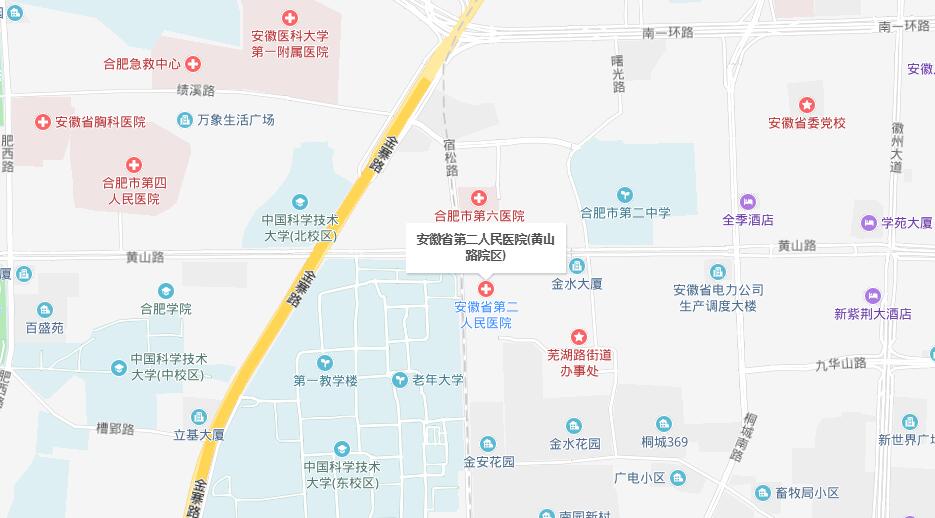Select the 全季酒店 hotel marker
935x518 pixels.
click(748, 203)
